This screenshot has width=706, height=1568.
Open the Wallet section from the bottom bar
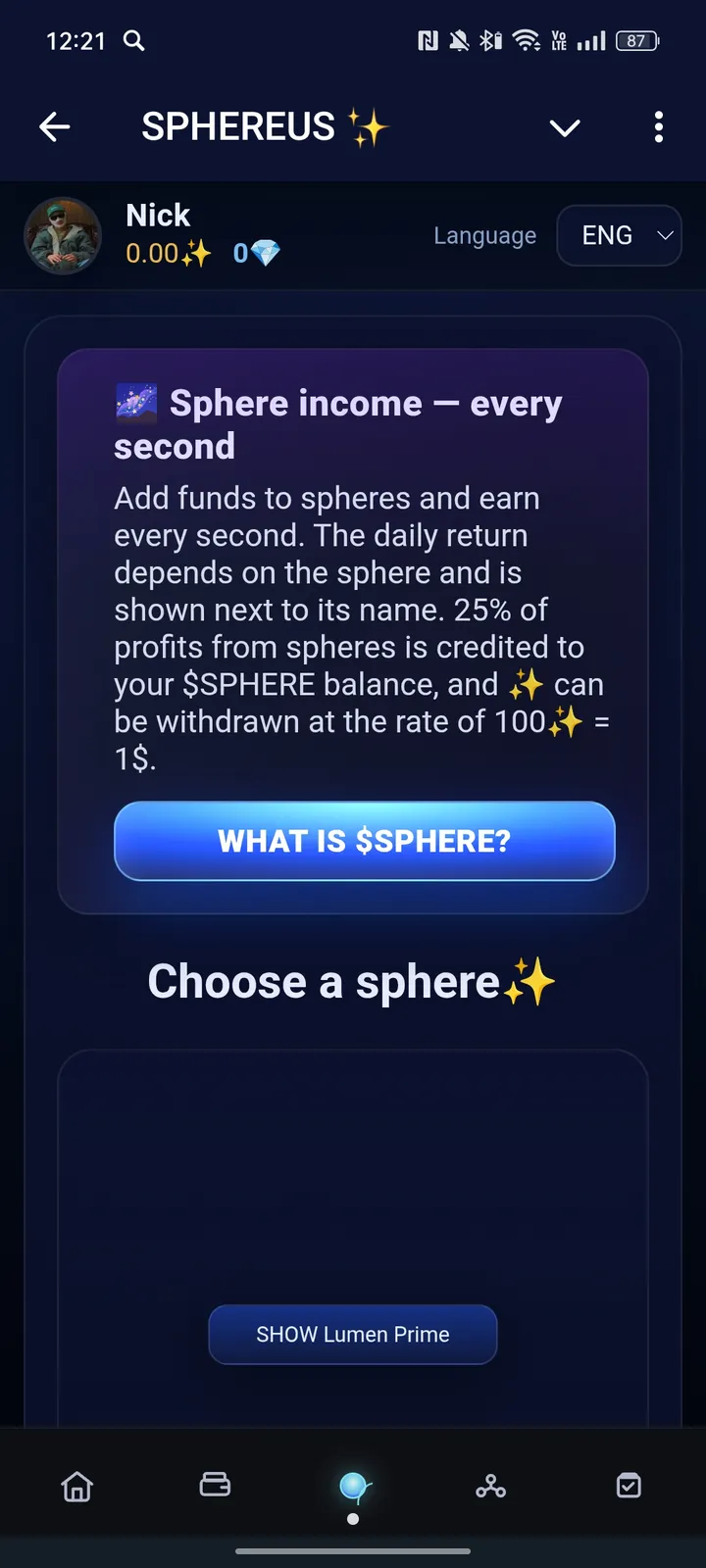coord(215,1486)
